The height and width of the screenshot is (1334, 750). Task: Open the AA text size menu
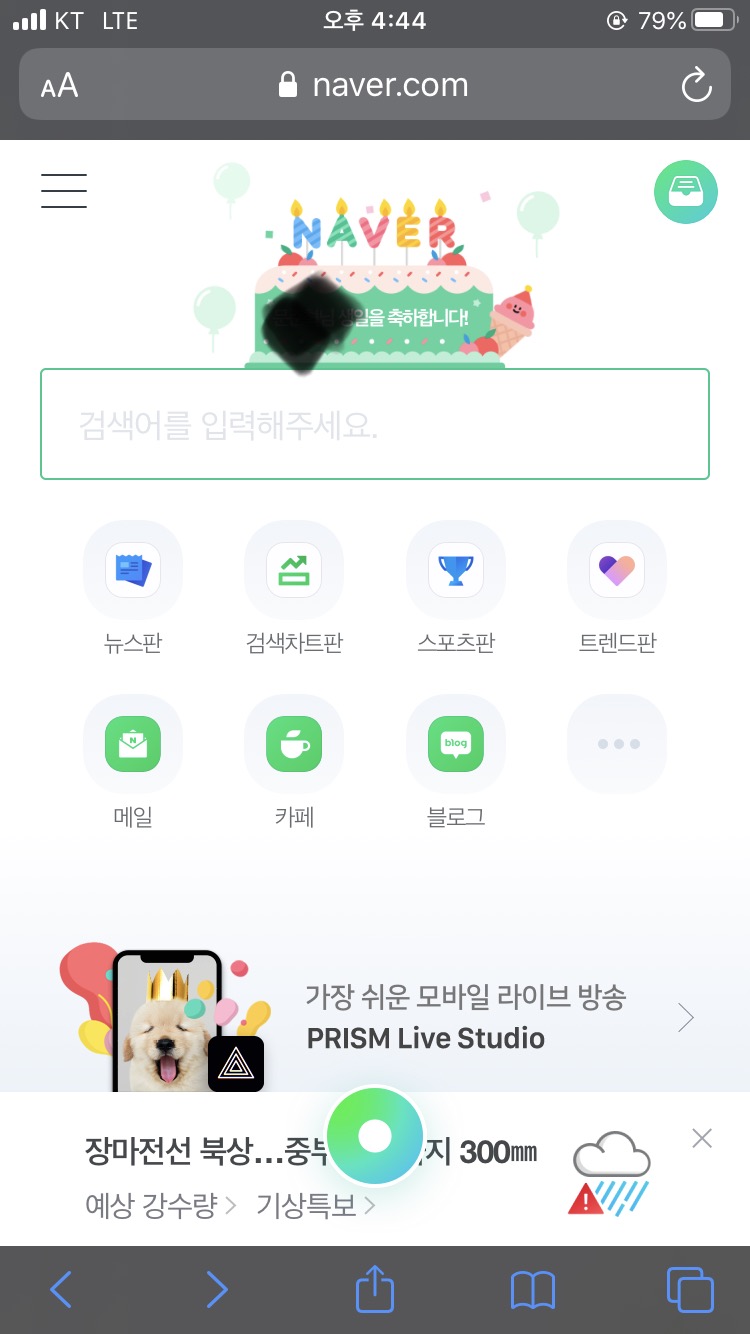pos(59,85)
